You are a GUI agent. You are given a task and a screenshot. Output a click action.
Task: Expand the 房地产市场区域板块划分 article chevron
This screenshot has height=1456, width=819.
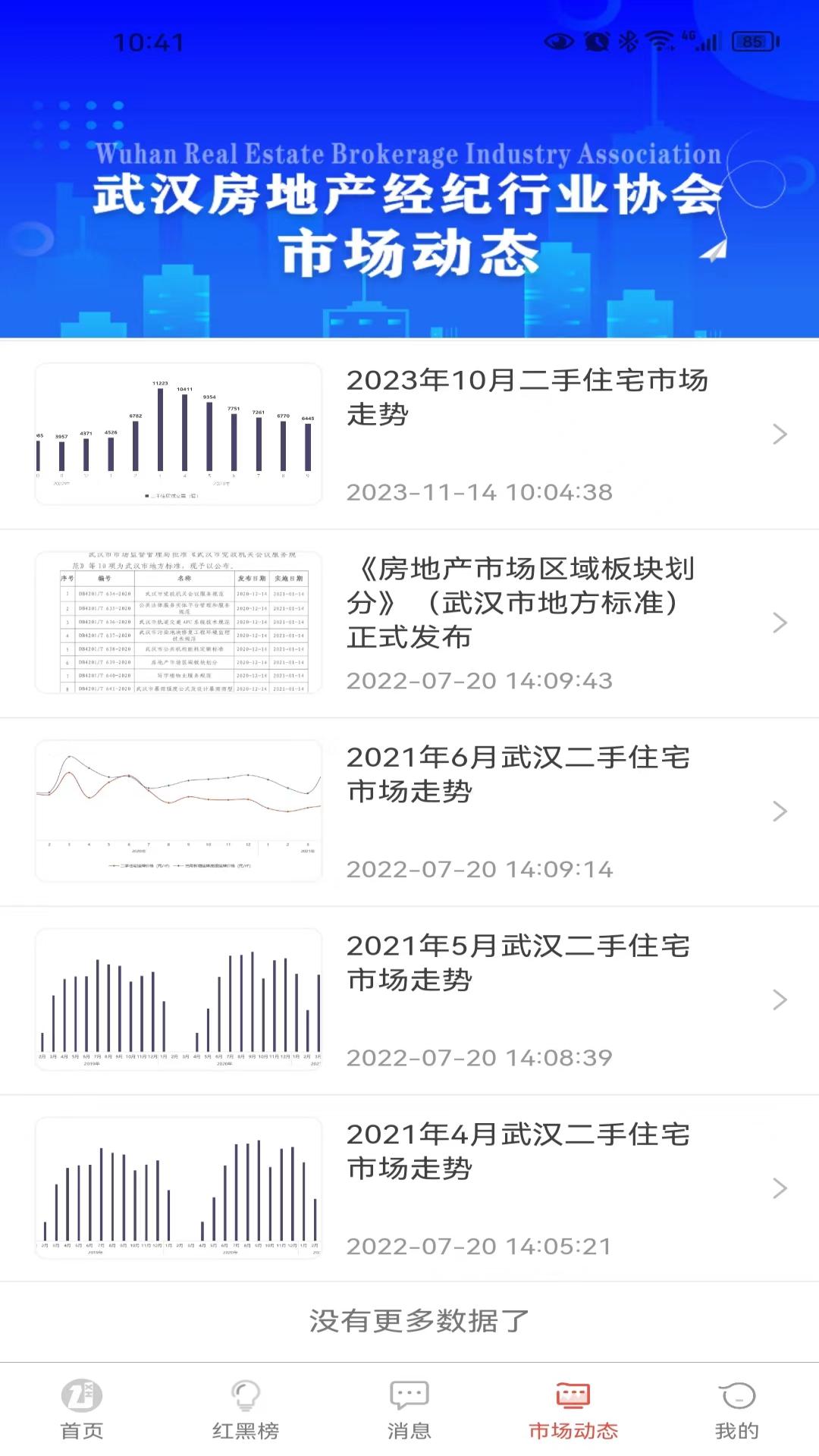[x=780, y=623]
